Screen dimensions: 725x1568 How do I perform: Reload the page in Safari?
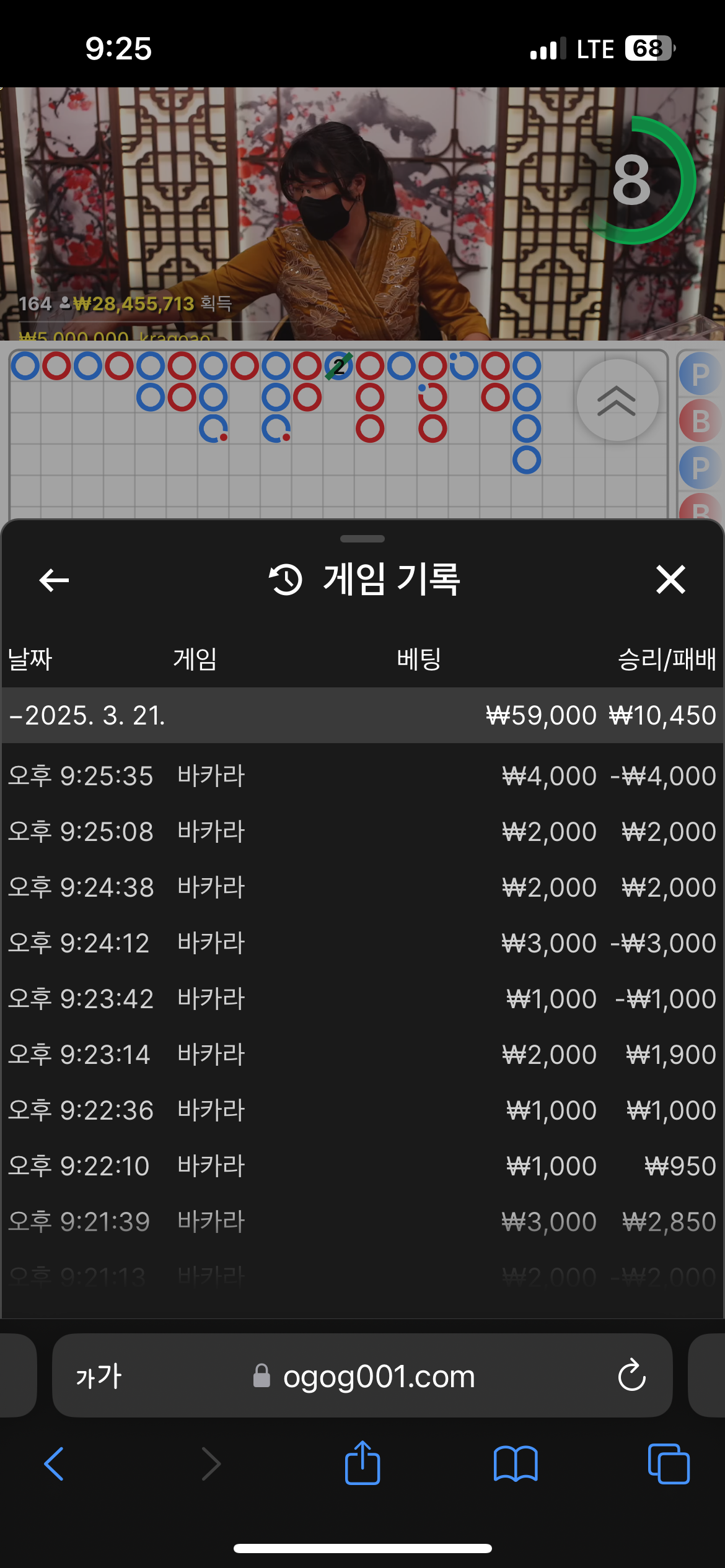[631, 1375]
